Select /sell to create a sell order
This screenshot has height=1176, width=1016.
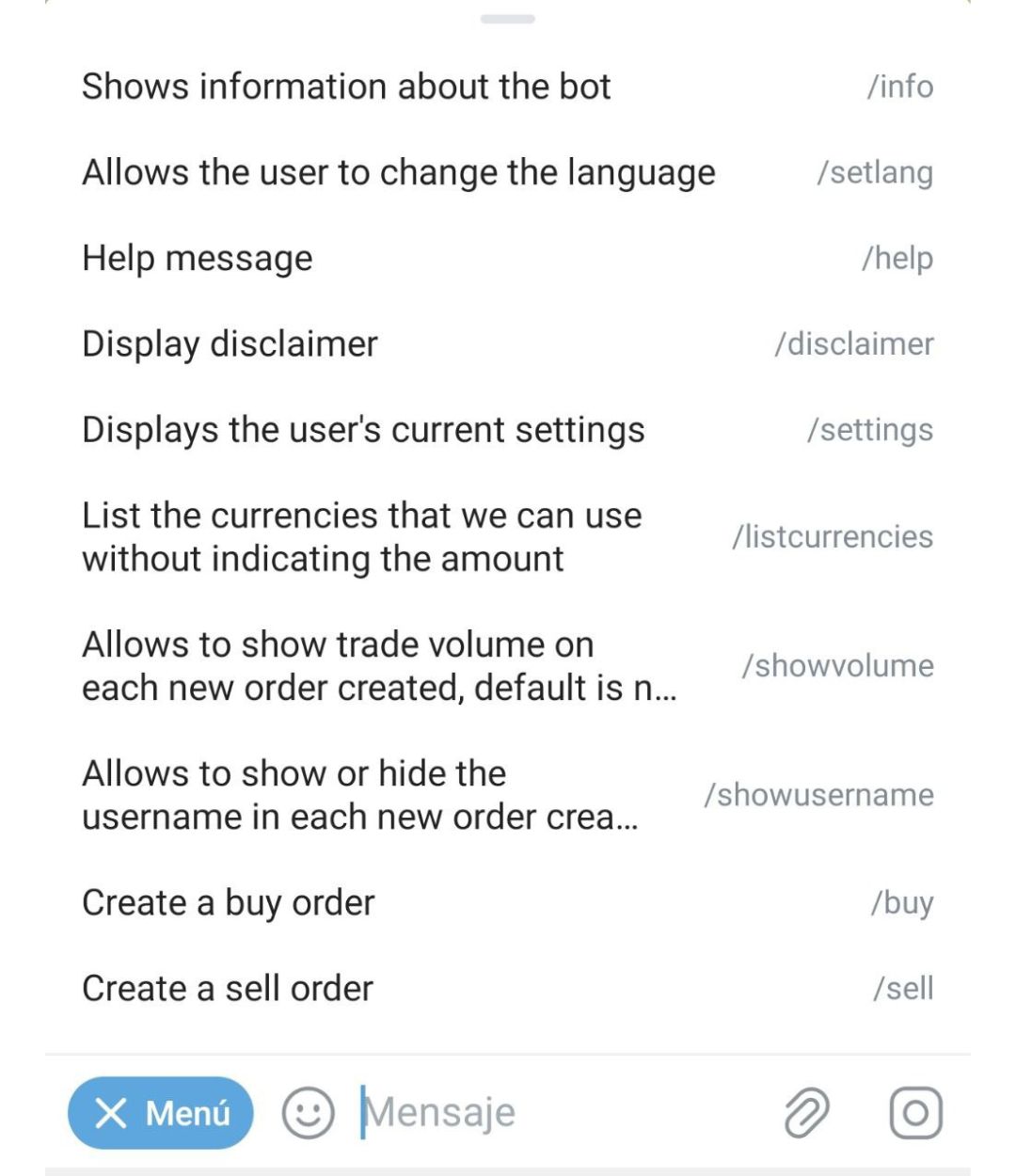508,989
